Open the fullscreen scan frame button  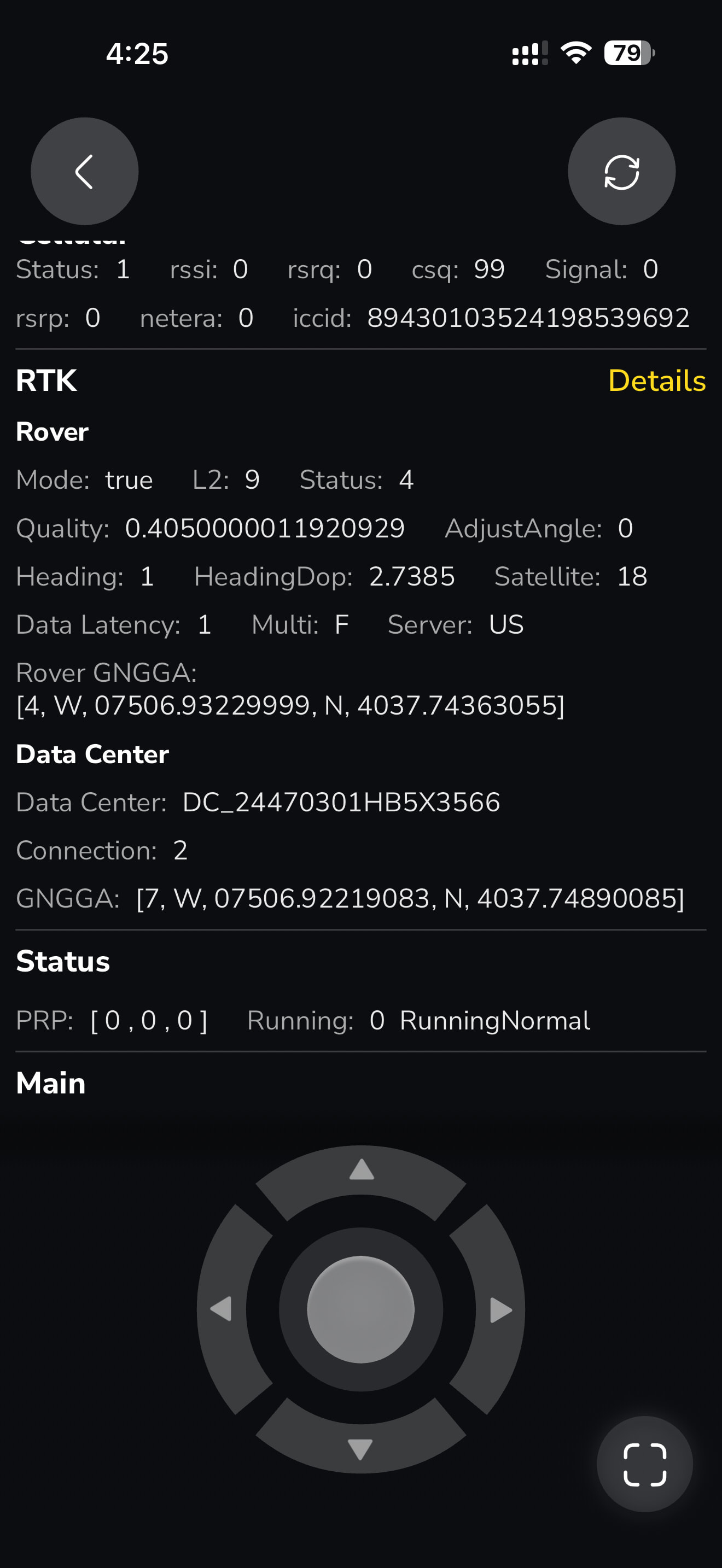(x=645, y=1464)
